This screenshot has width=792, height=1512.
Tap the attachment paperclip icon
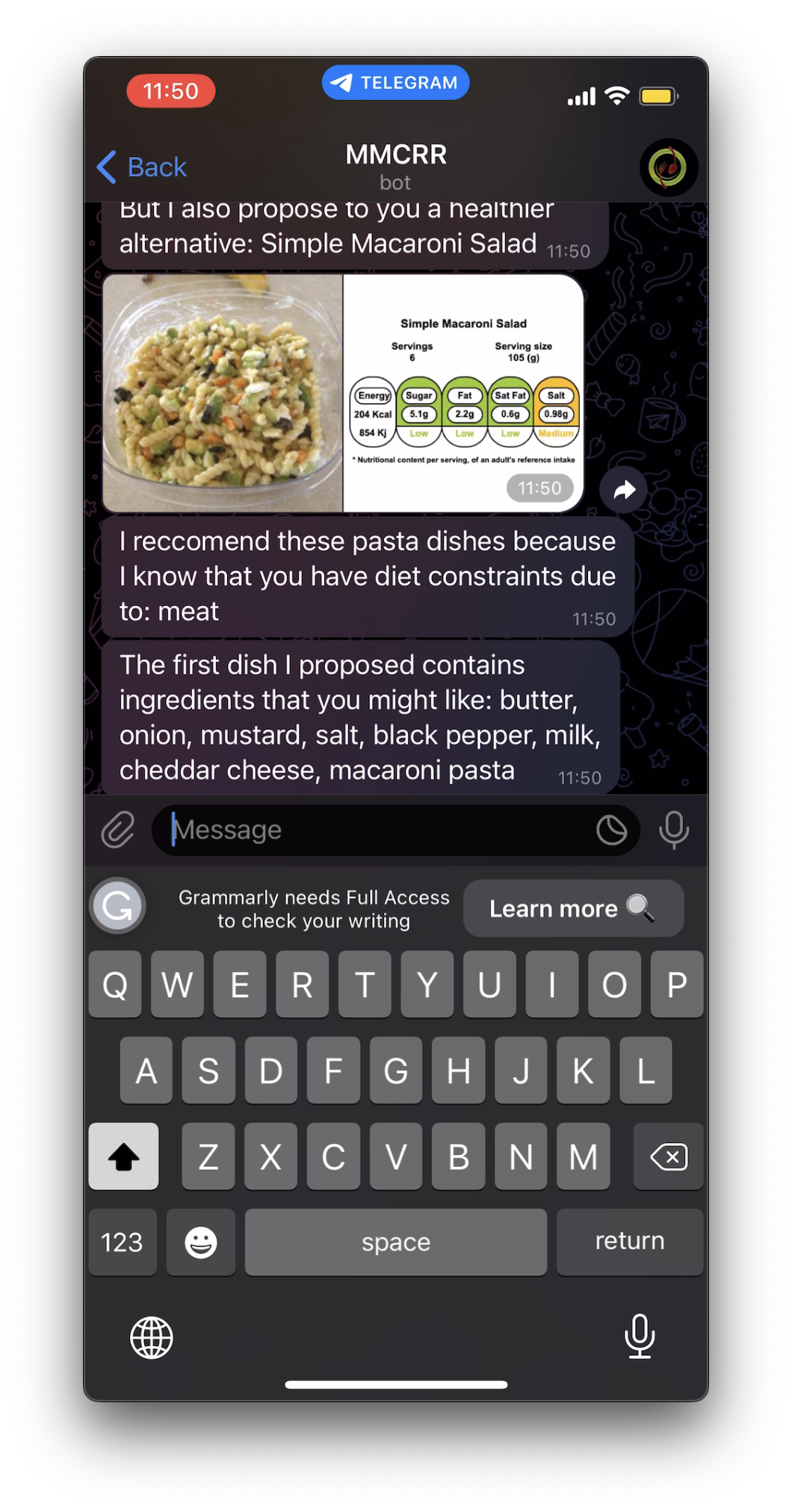tap(118, 830)
